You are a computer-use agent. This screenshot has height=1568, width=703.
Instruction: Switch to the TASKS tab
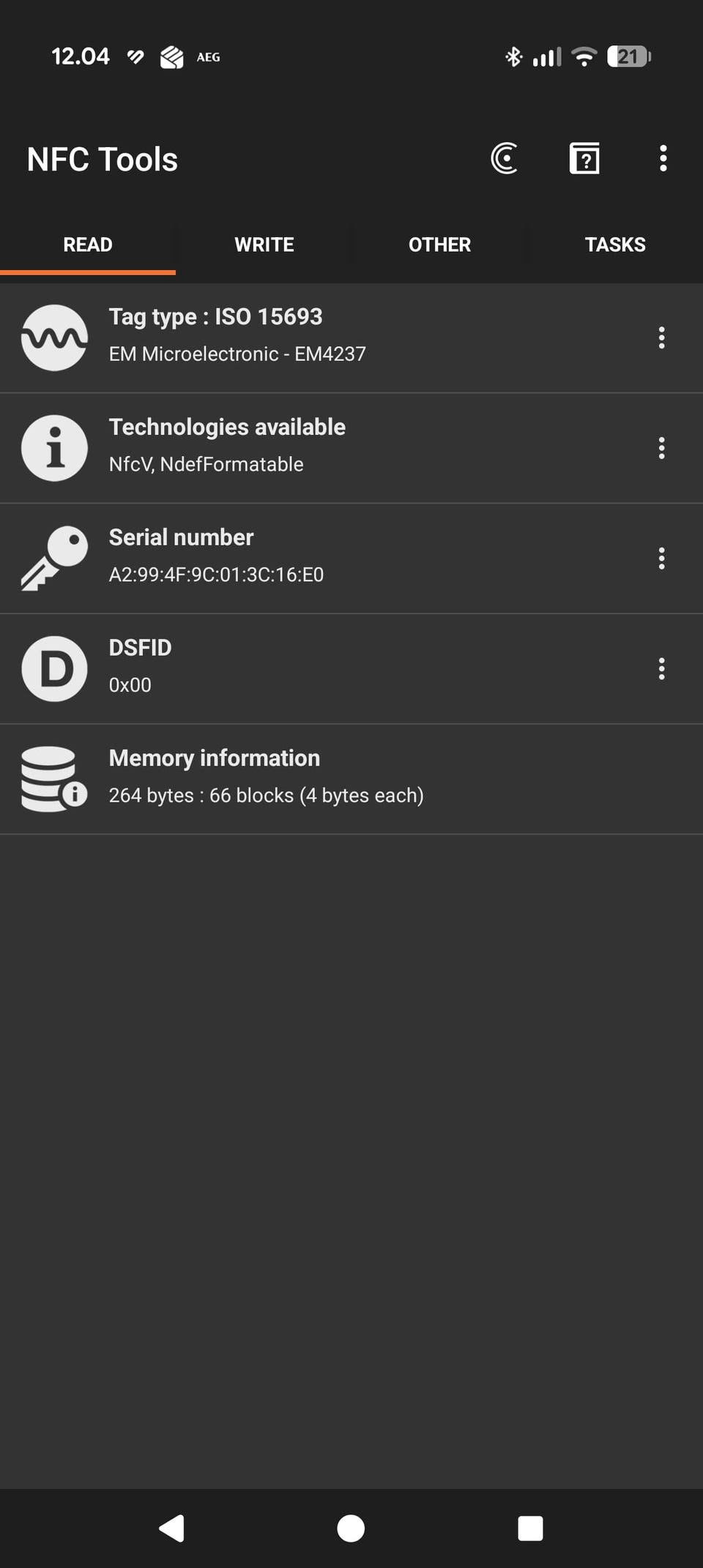click(x=615, y=244)
